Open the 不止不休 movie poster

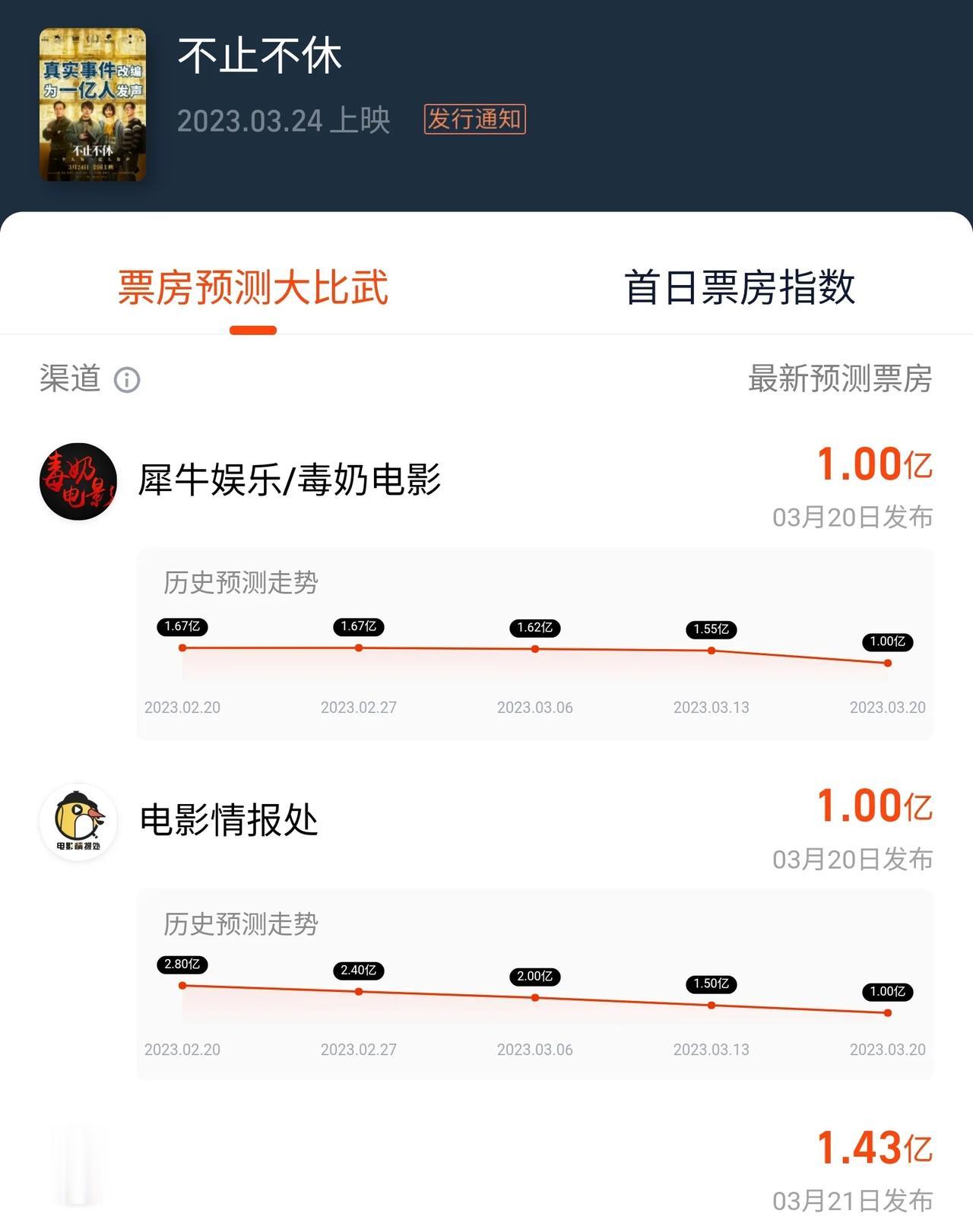93,105
